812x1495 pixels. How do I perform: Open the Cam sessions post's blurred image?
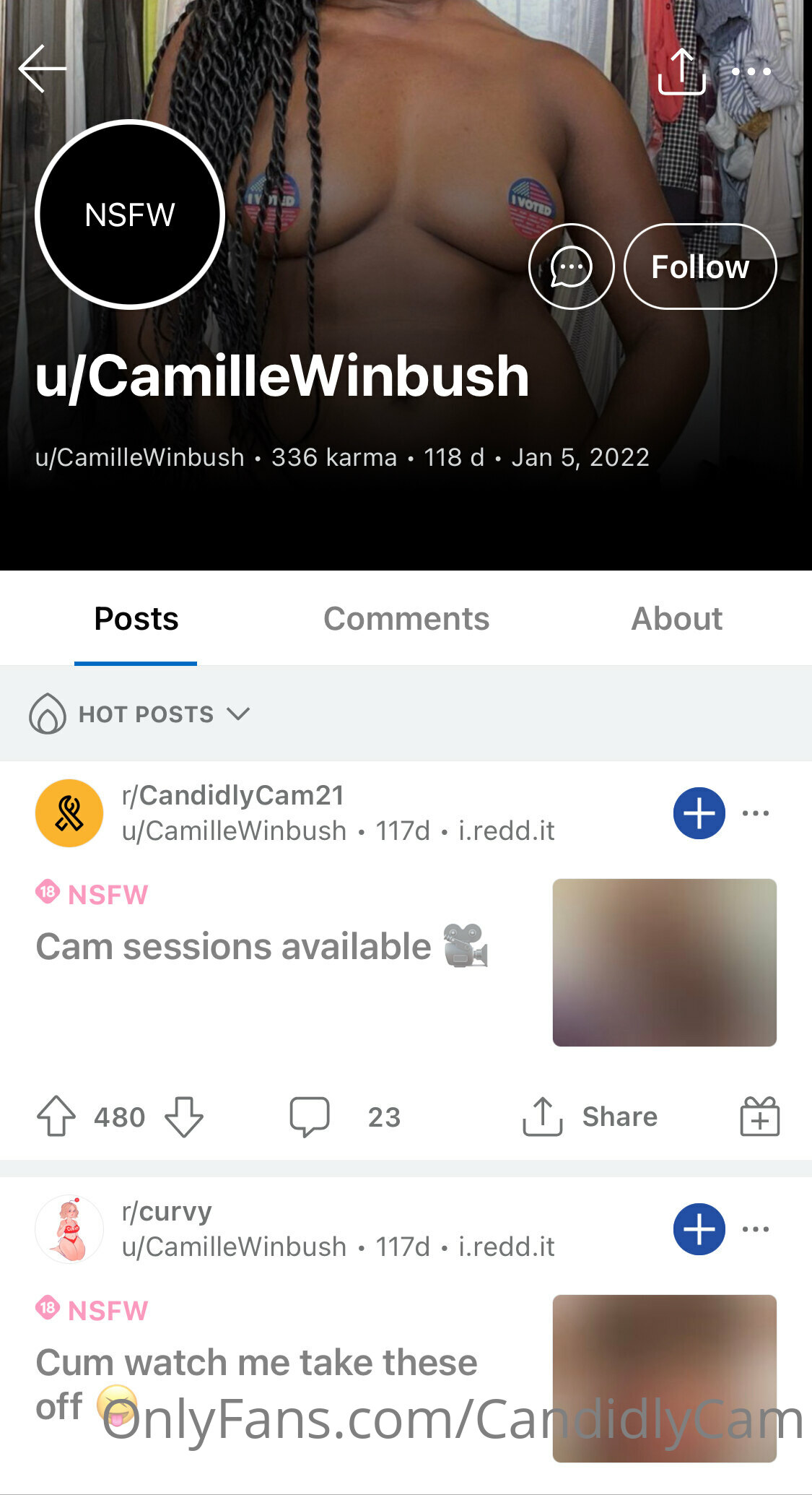664,962
